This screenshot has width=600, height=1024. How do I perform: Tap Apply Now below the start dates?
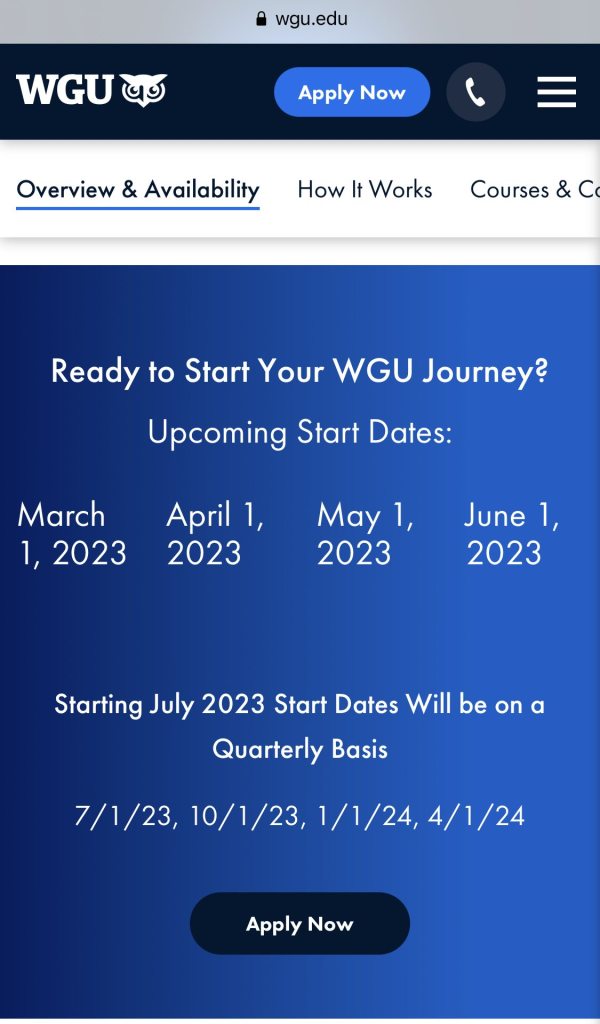[300, 923]
